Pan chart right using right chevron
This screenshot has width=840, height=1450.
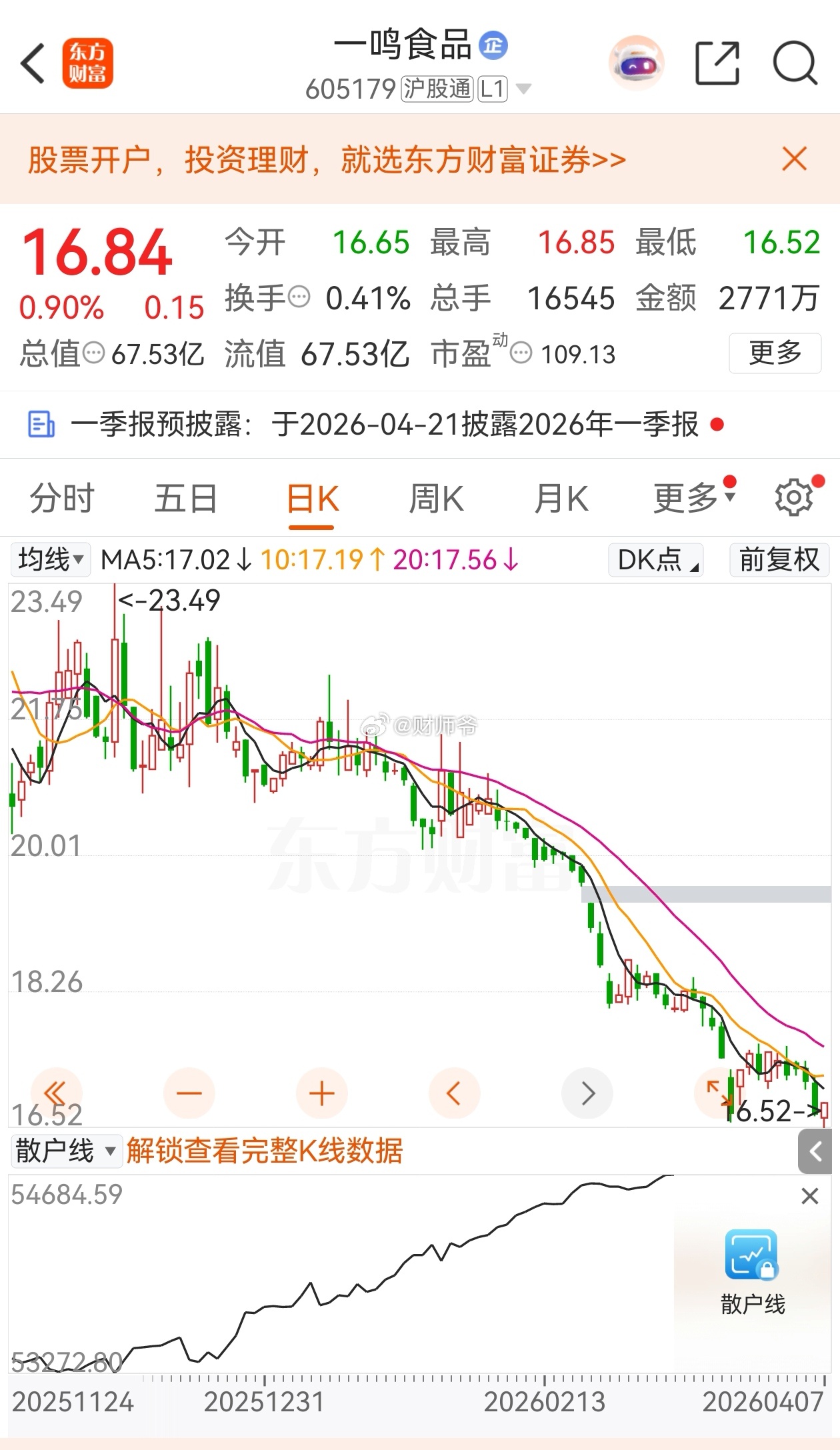587,1093
